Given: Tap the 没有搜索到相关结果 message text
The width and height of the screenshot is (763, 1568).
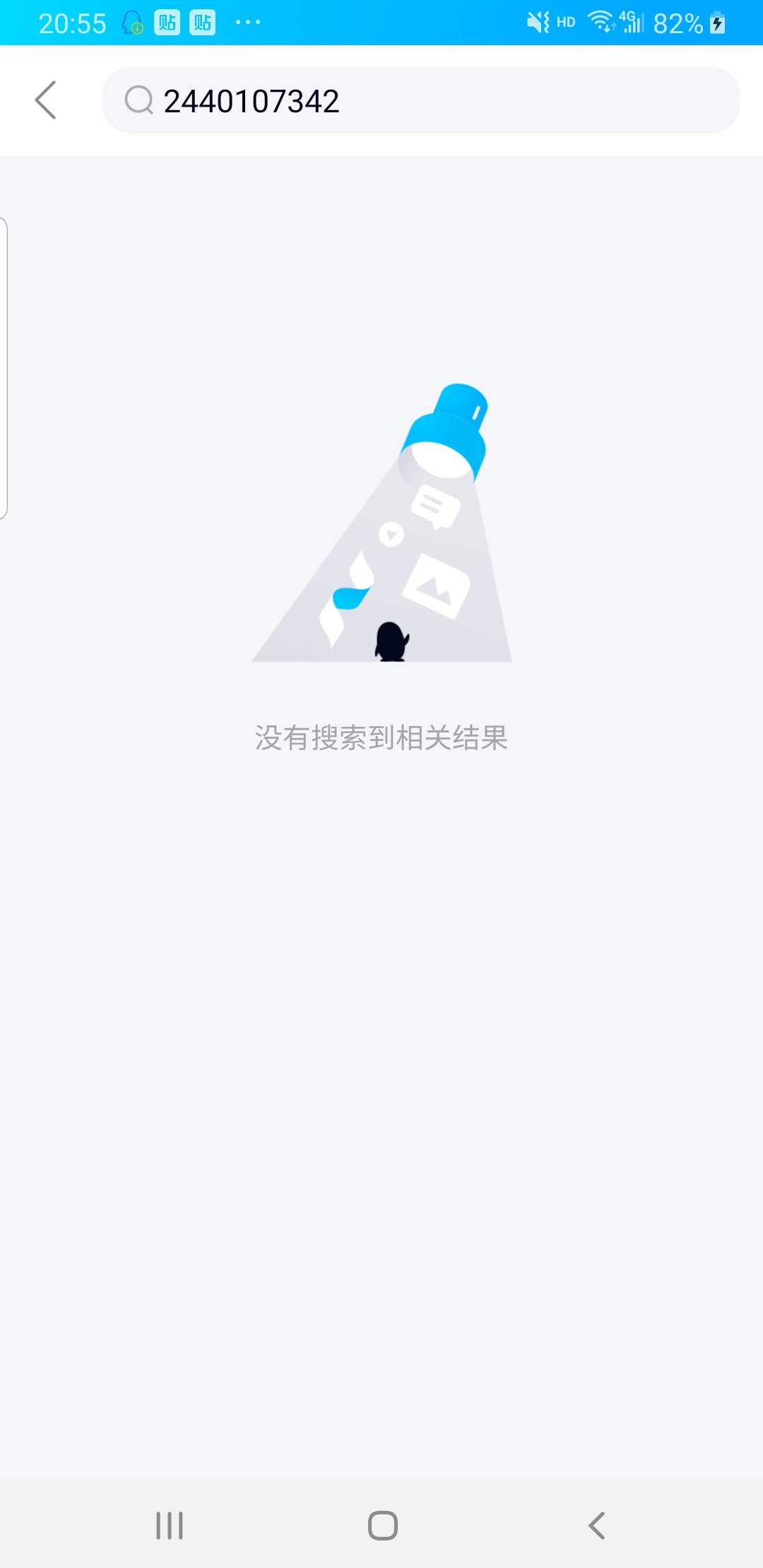Looking at the screenshot, I should coord(381,740).
